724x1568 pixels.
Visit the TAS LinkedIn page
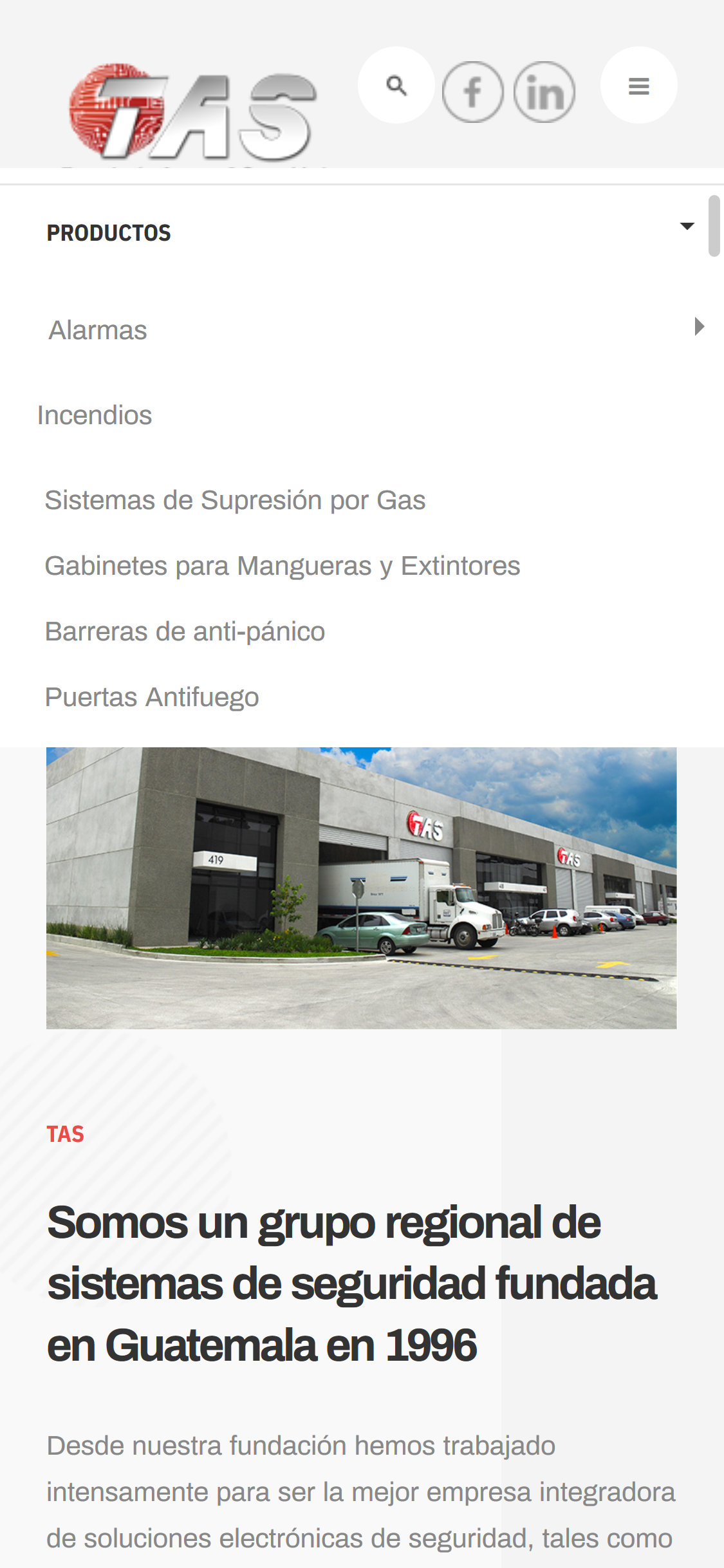point(544,92)
